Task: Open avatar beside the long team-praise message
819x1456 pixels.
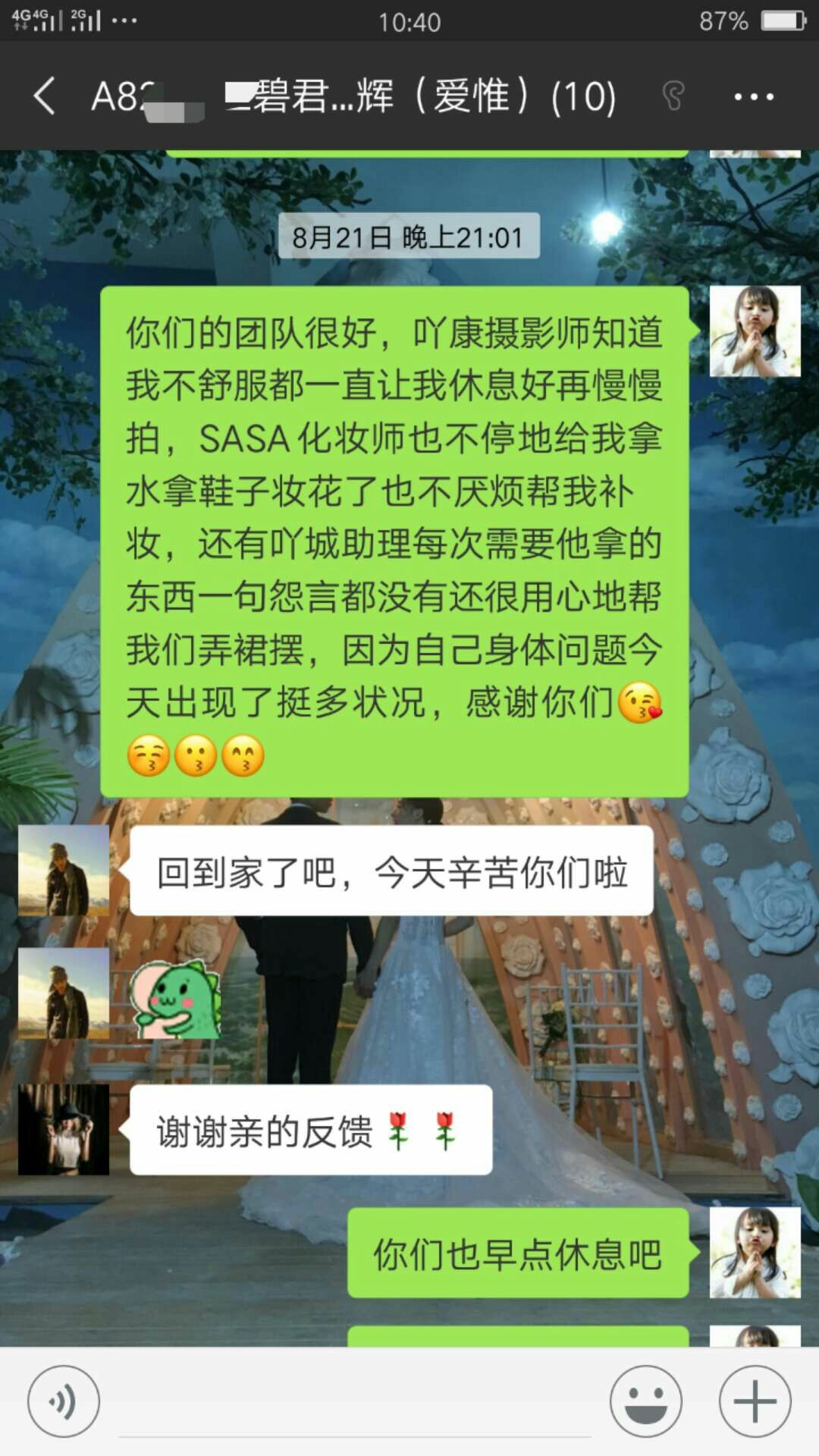Action: [755, 331]
